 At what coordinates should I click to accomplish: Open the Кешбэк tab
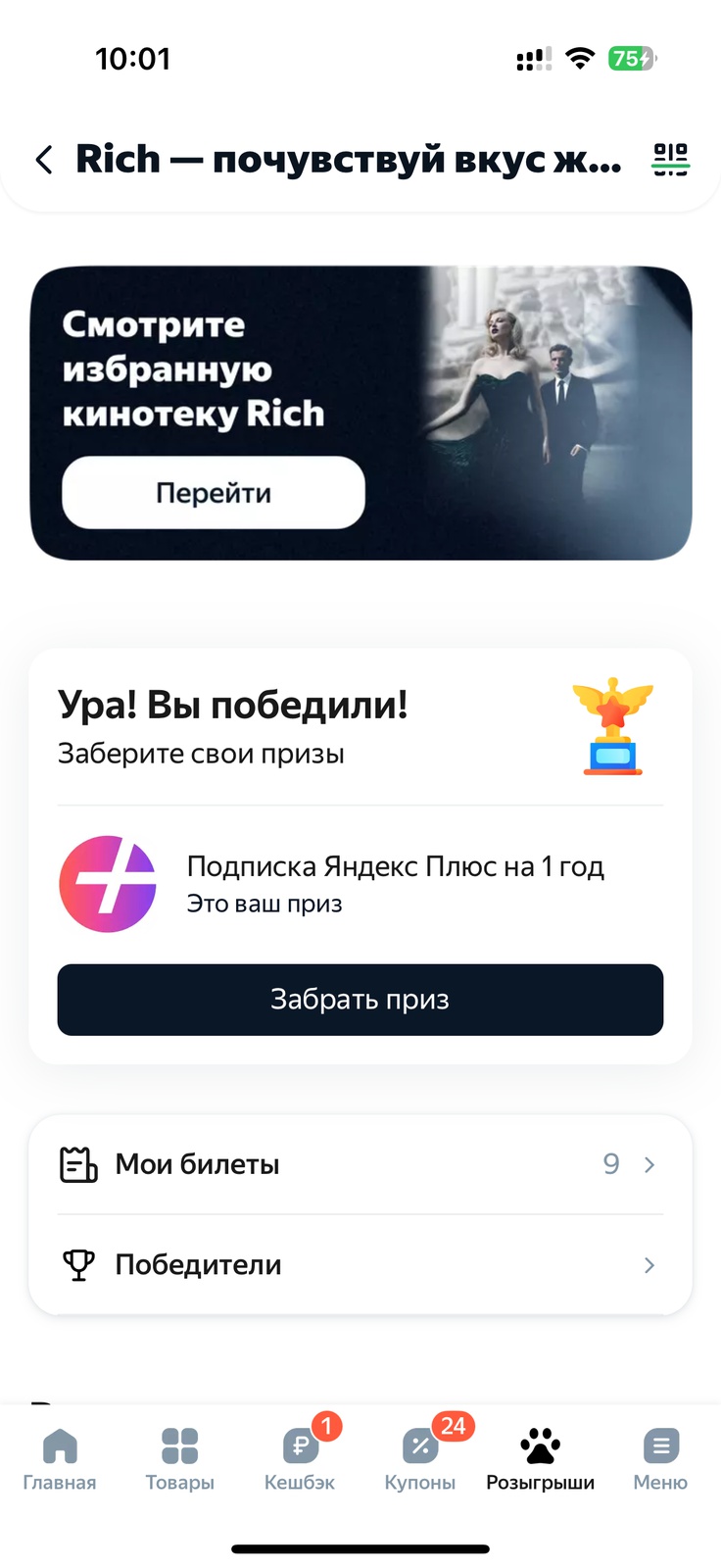[300, 1458]
